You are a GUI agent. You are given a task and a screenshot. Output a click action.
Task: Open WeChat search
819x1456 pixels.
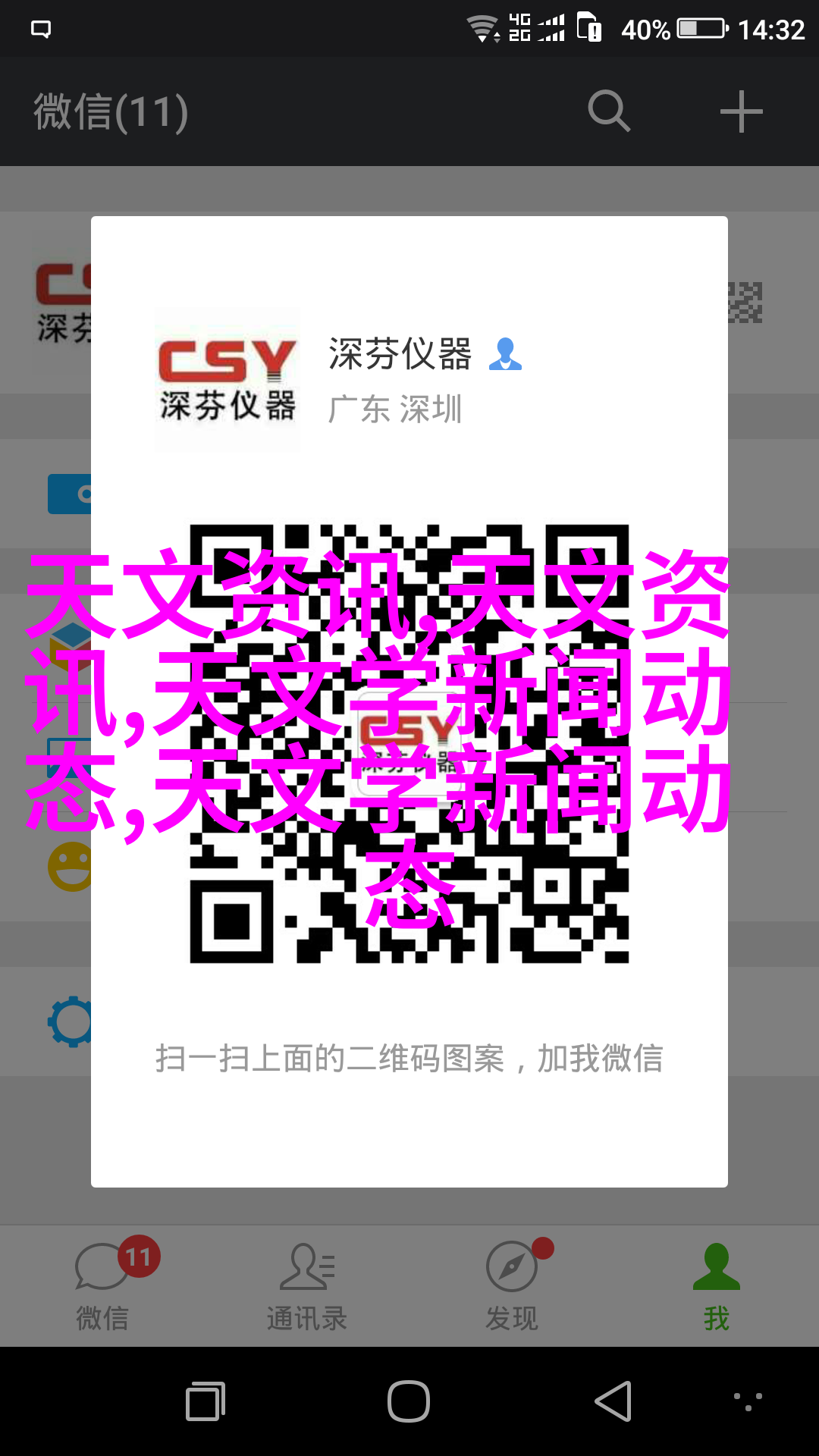(x=609, y=111)
